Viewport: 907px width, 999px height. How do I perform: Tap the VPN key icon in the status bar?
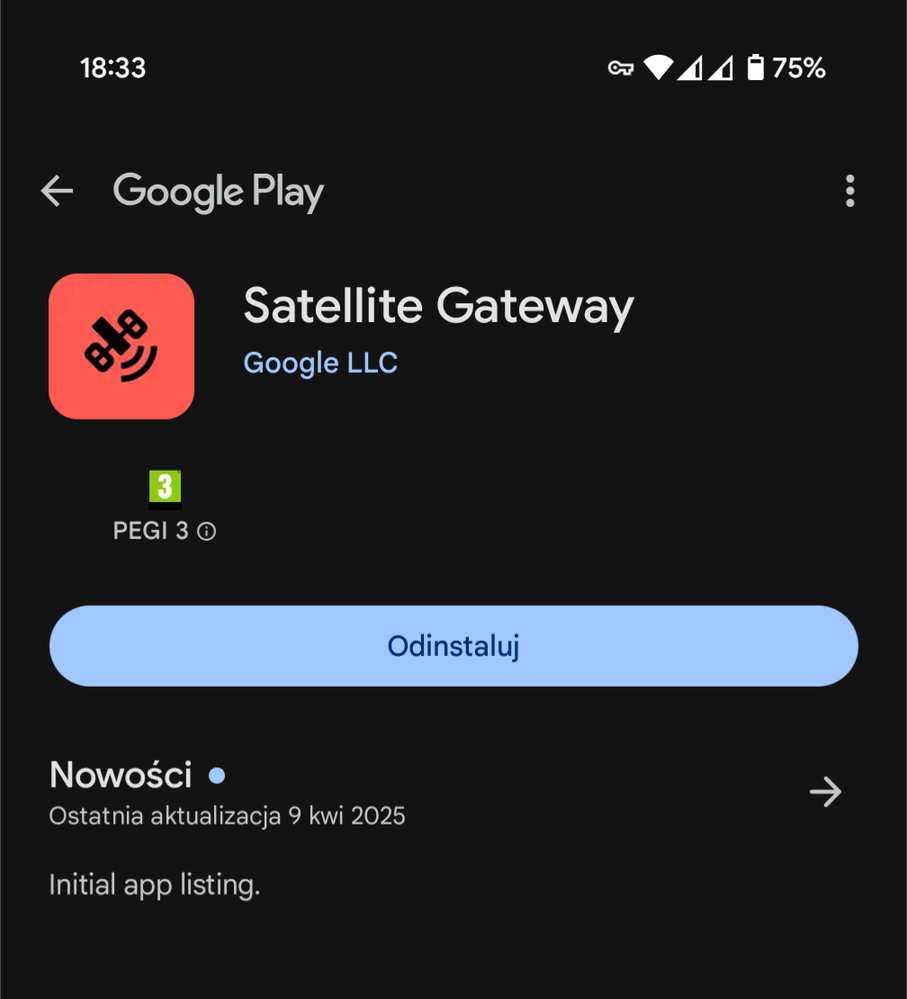click(620, 68)
